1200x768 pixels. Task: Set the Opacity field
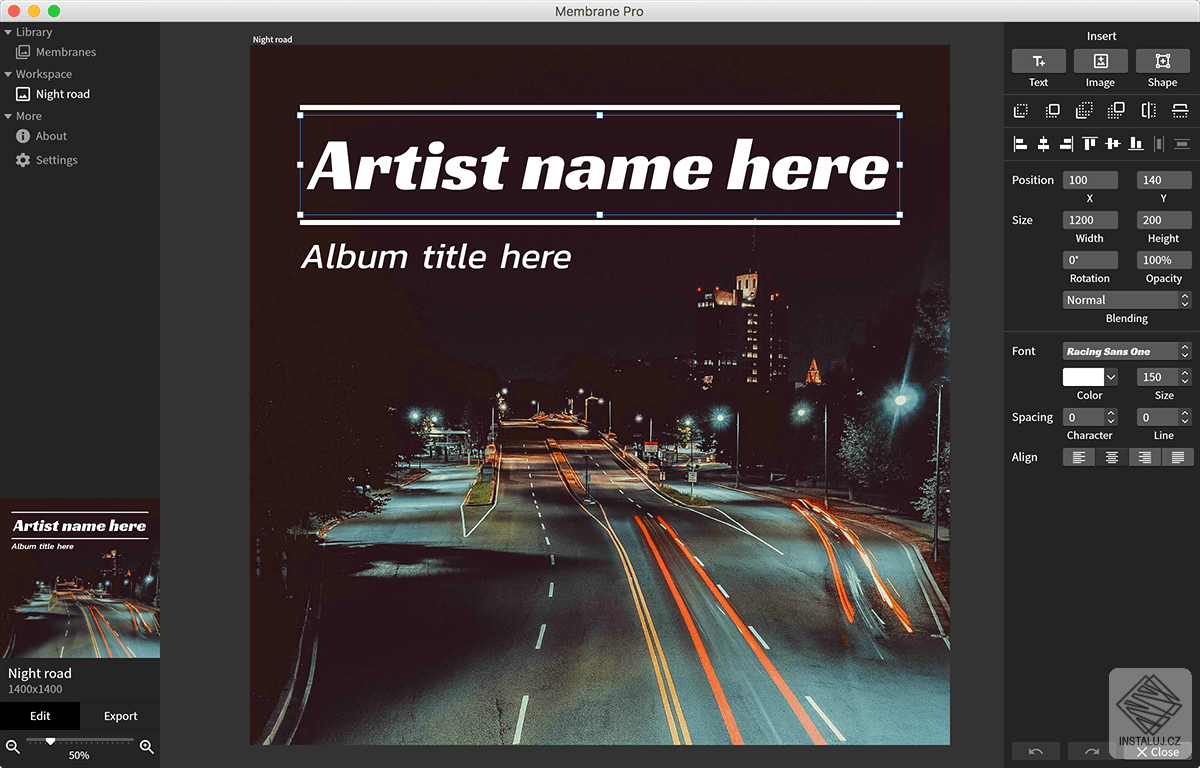[x=1164, y=260]
